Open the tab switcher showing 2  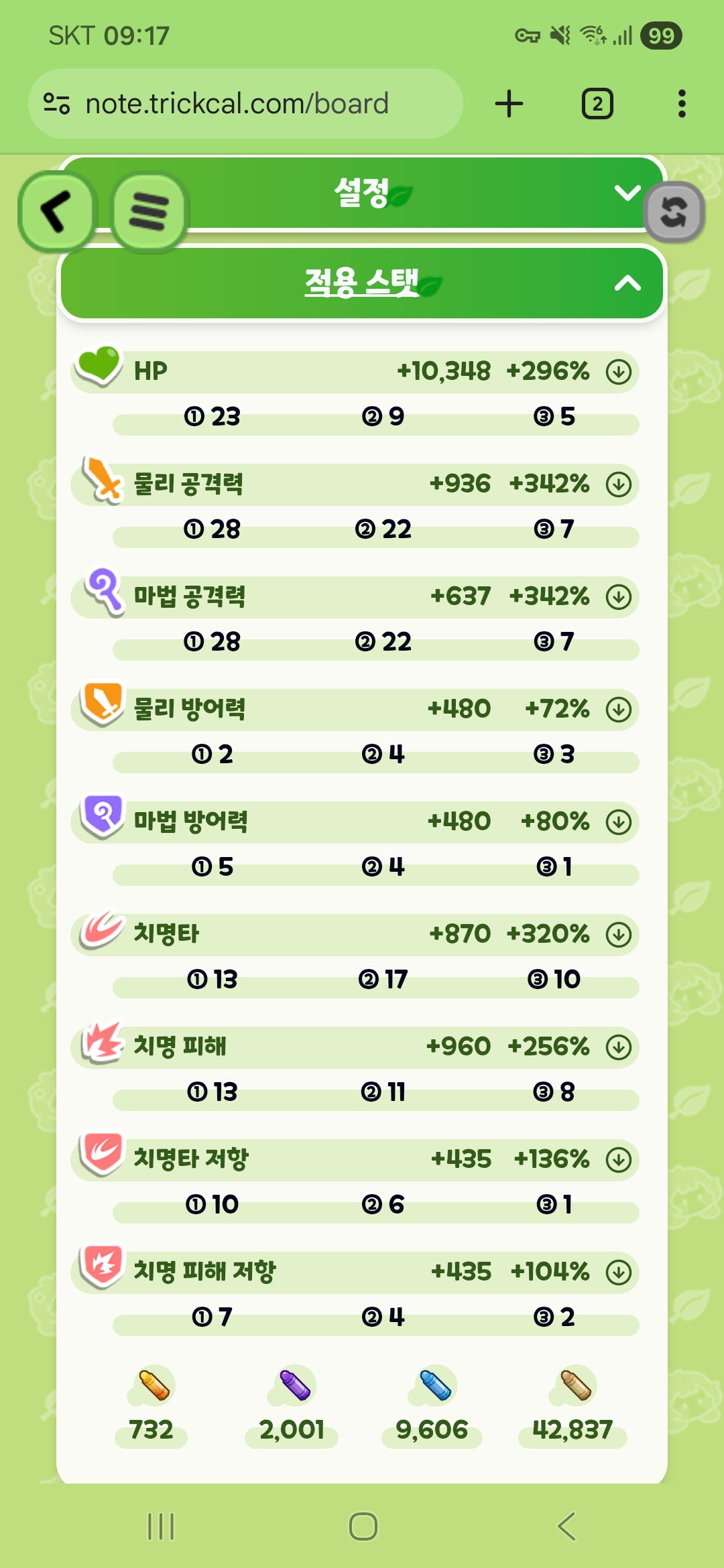[x=597, y=104]
